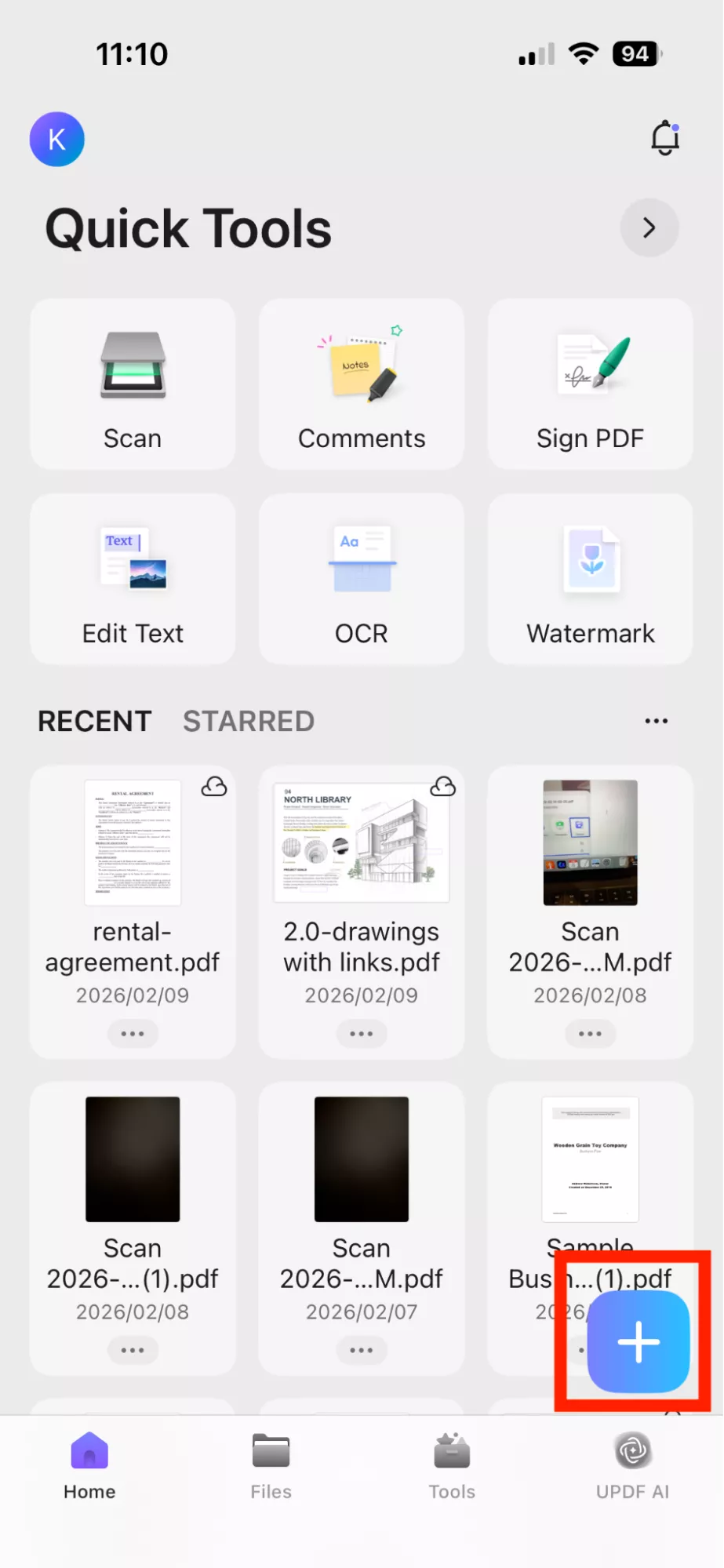This screenshot has height=1568, width=724.
Task: Open options menu for rental-agreement.pdf
Action: click(133, 1033)
